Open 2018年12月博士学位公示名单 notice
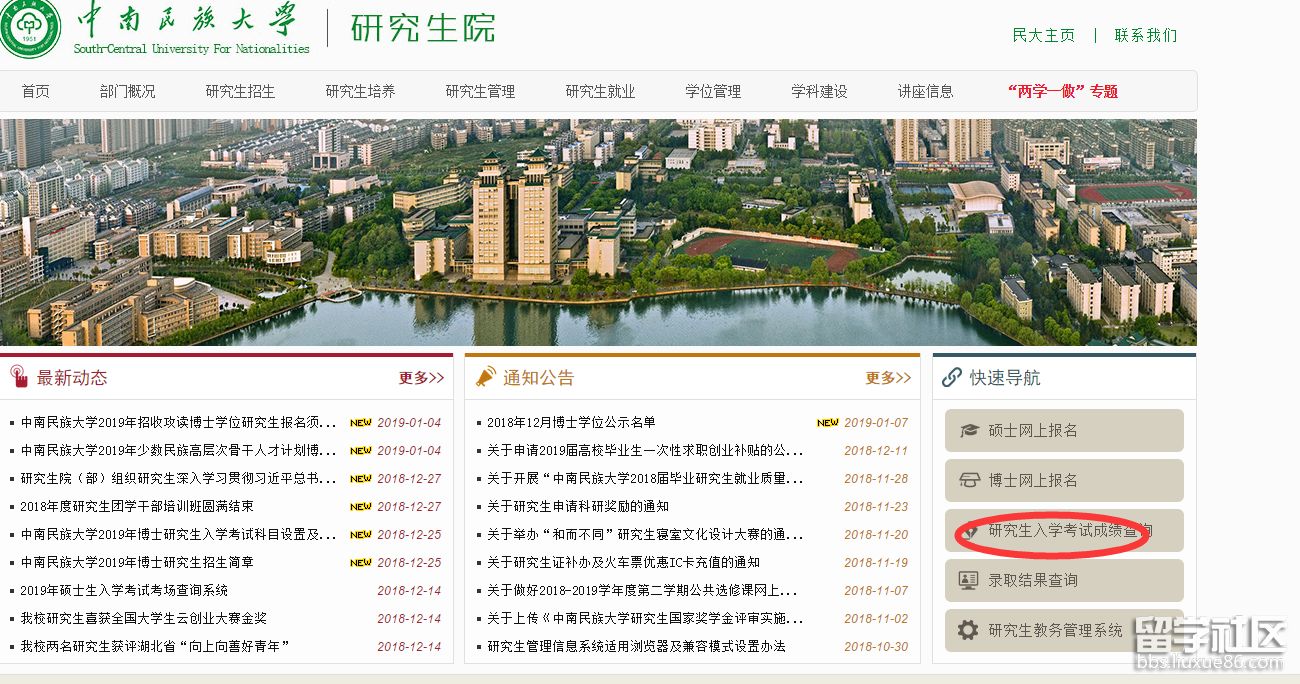The image size is (1300, 684). click(x=571, y=422)
